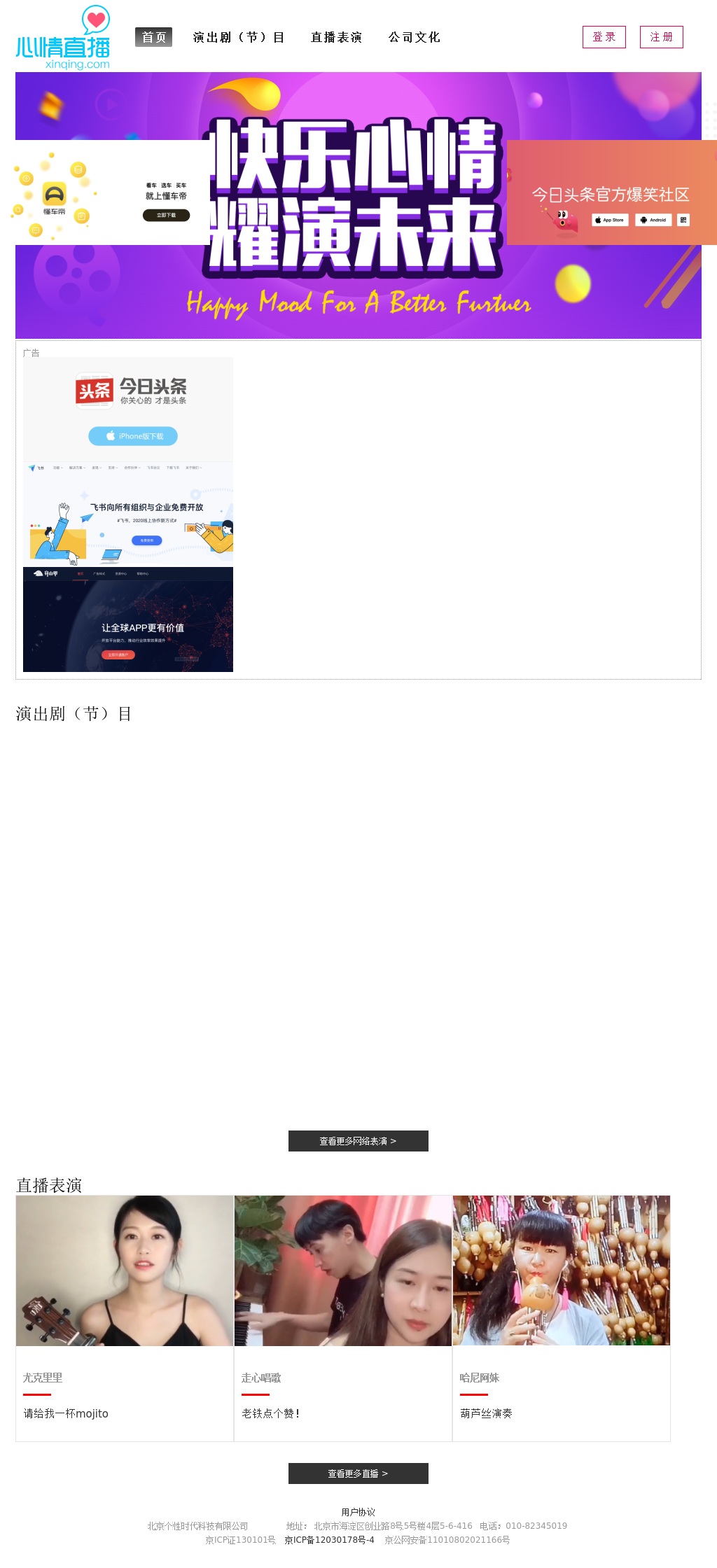Screen dimensions: 717x1568
Task: Open the 懂车帝 ad banner
Action: point(112,192)
